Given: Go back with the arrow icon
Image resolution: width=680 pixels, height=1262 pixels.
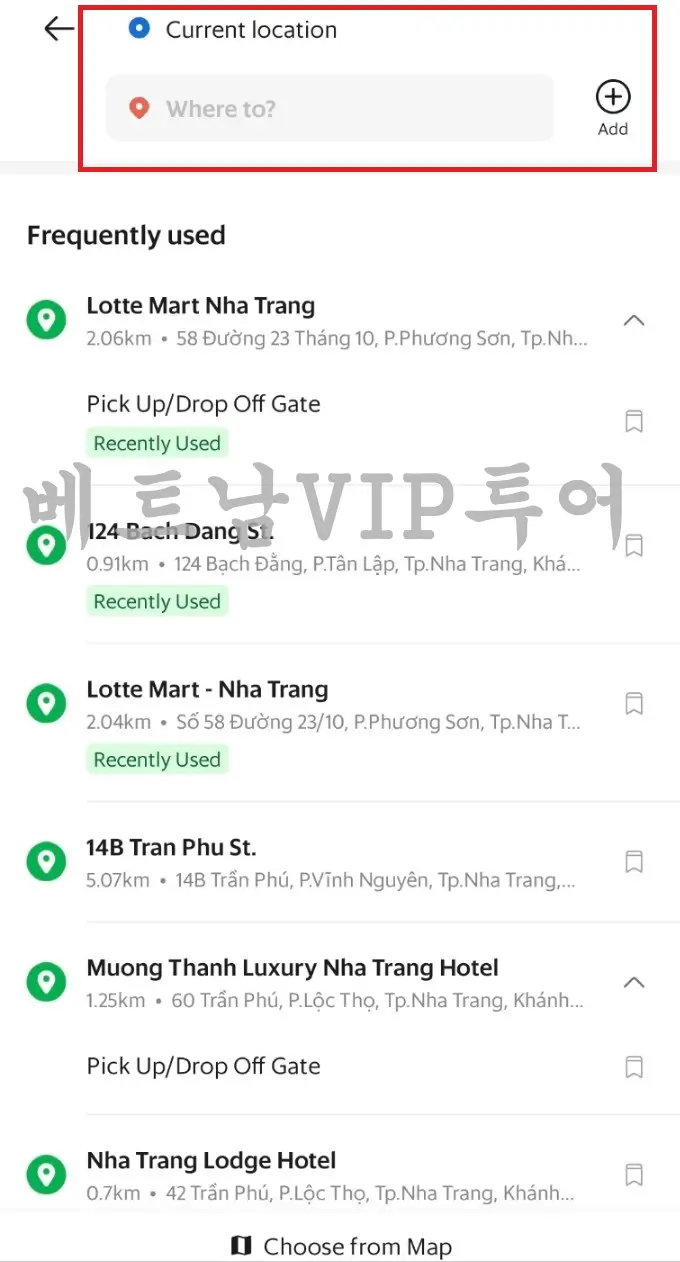Looking at the screenshot, I should [59, 29].
